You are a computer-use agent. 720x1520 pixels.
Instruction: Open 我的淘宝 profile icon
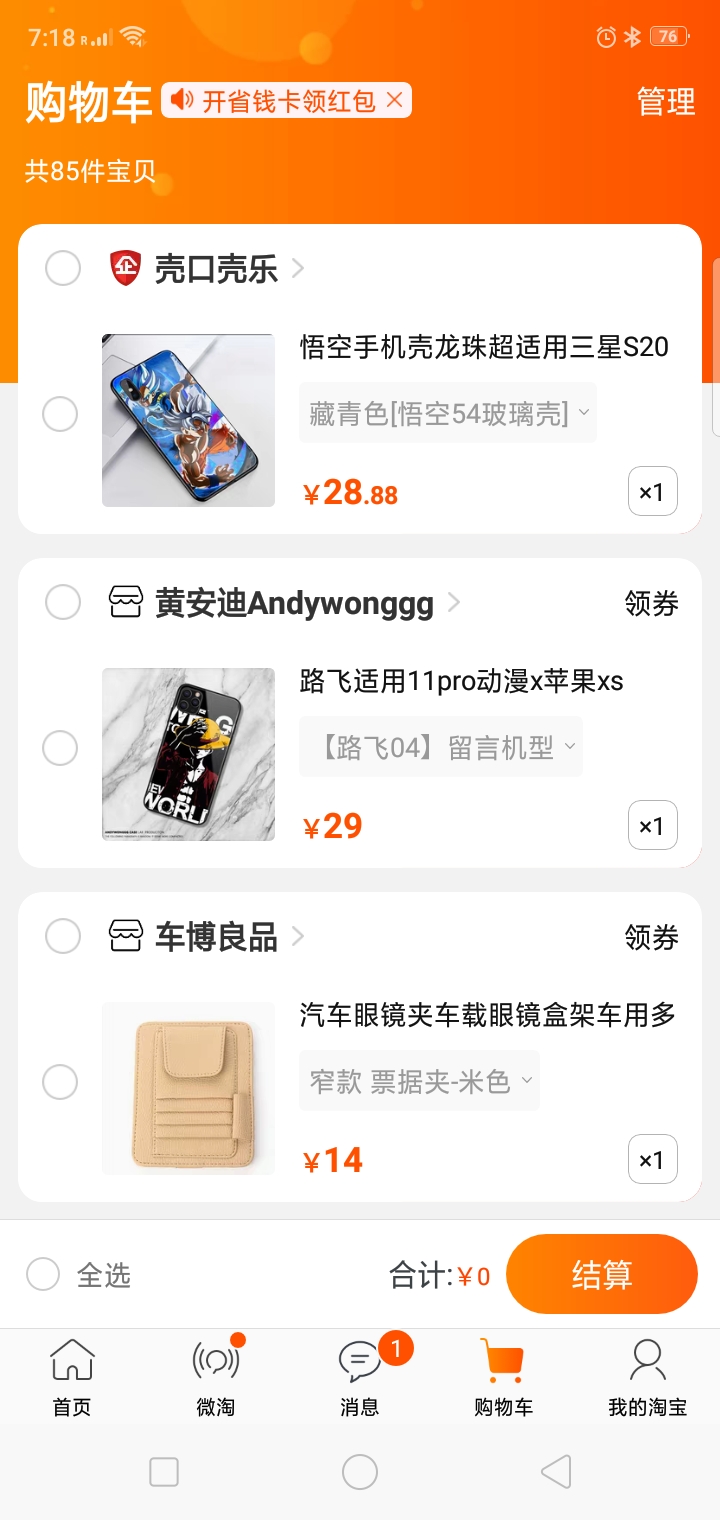tap(647, 1360)
